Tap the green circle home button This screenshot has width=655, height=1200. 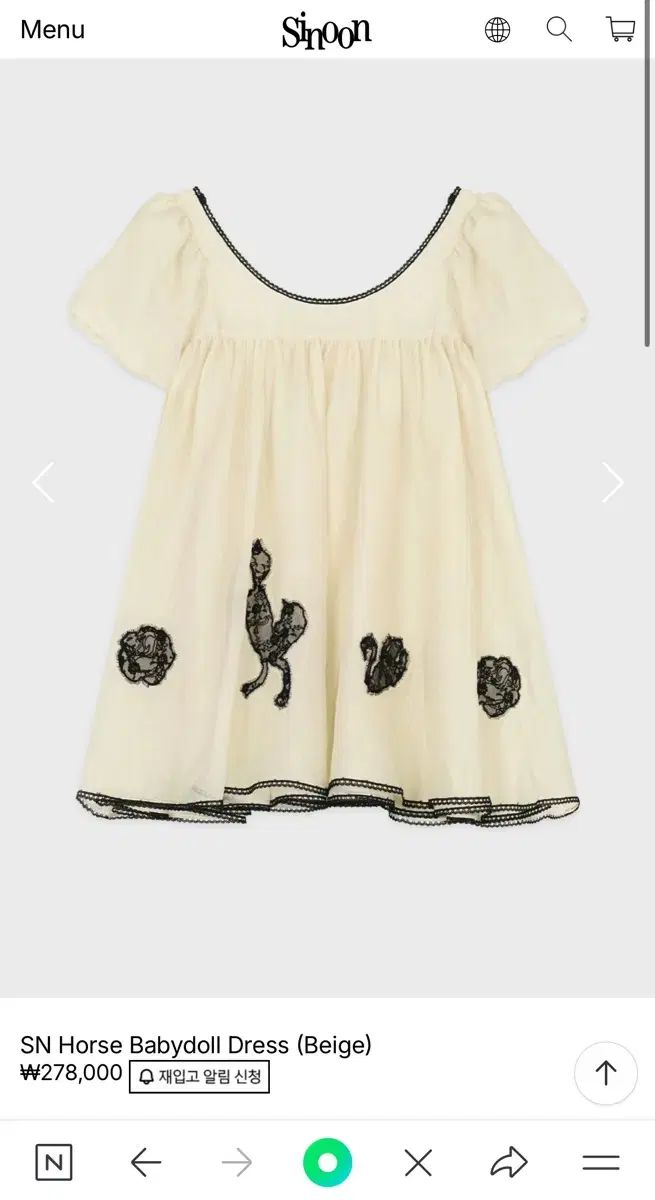(x=328, y=1162)
